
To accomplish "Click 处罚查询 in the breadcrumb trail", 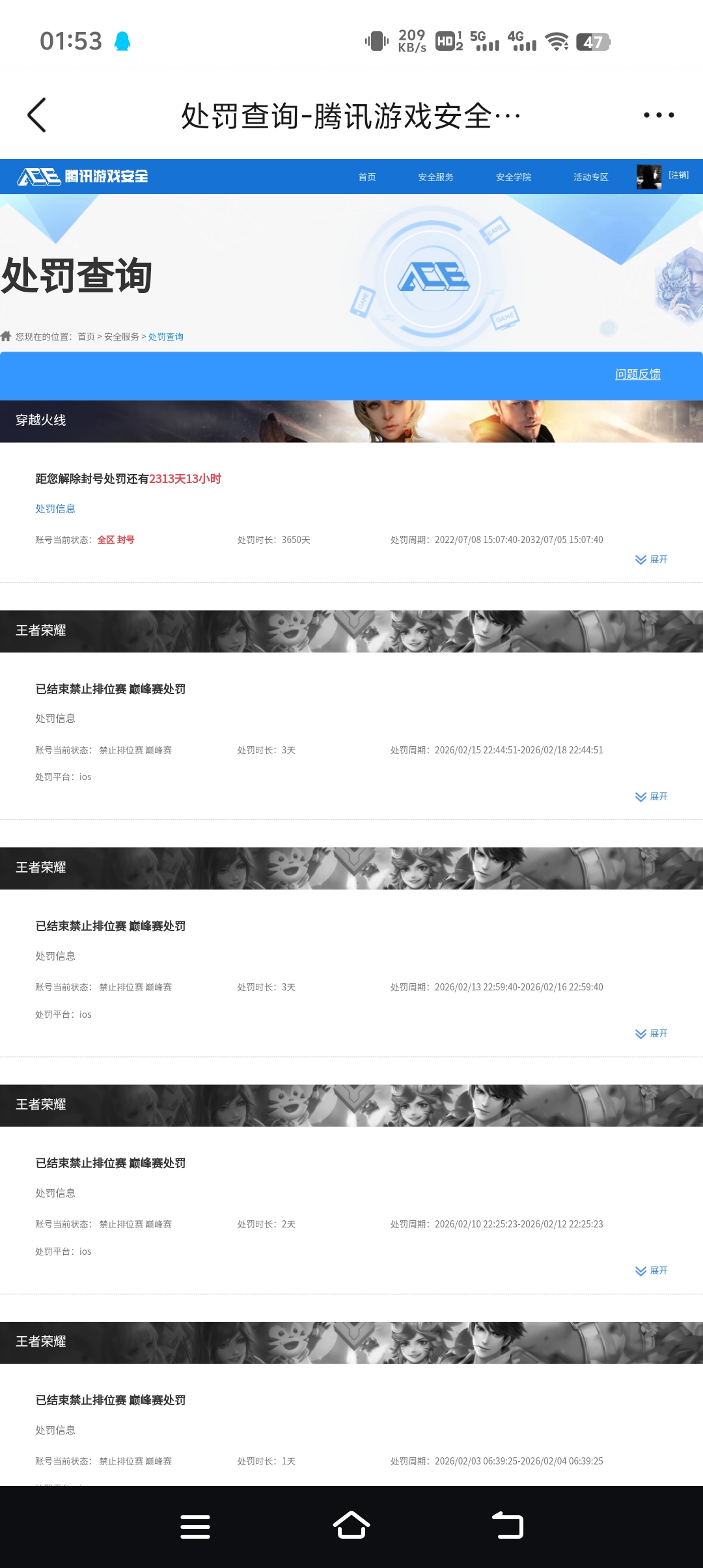I will click(165, 337).
